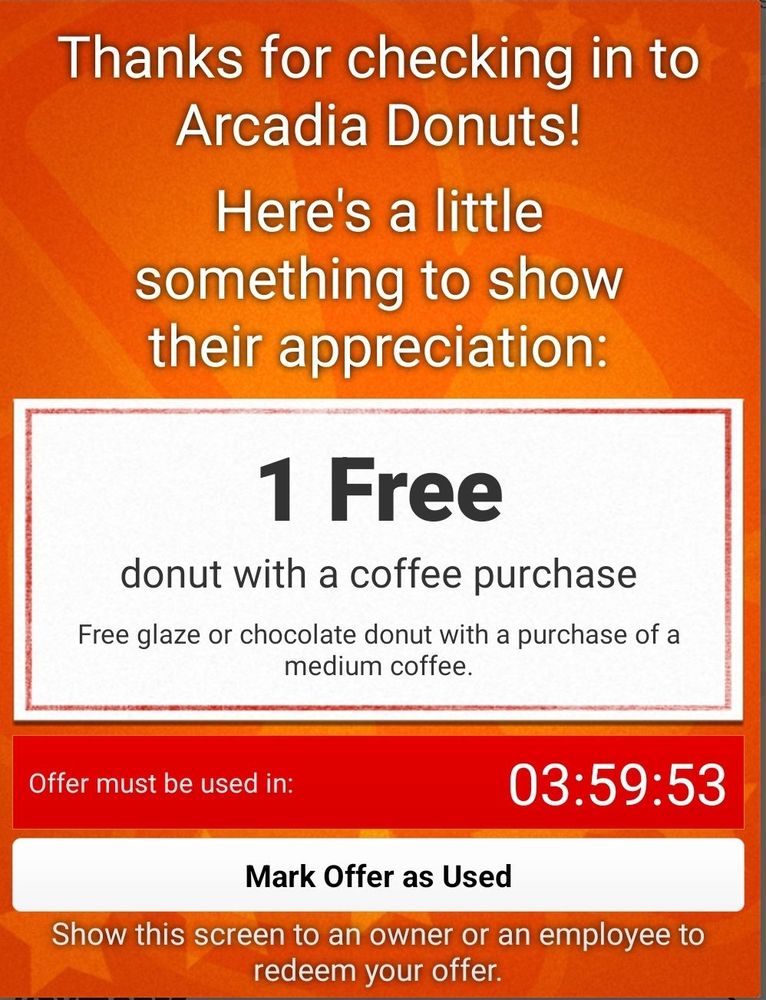This screenshot has width=766, height=1000.
Task: Tap the Mark Offer as Used button
Action: [x=378, y=876]
